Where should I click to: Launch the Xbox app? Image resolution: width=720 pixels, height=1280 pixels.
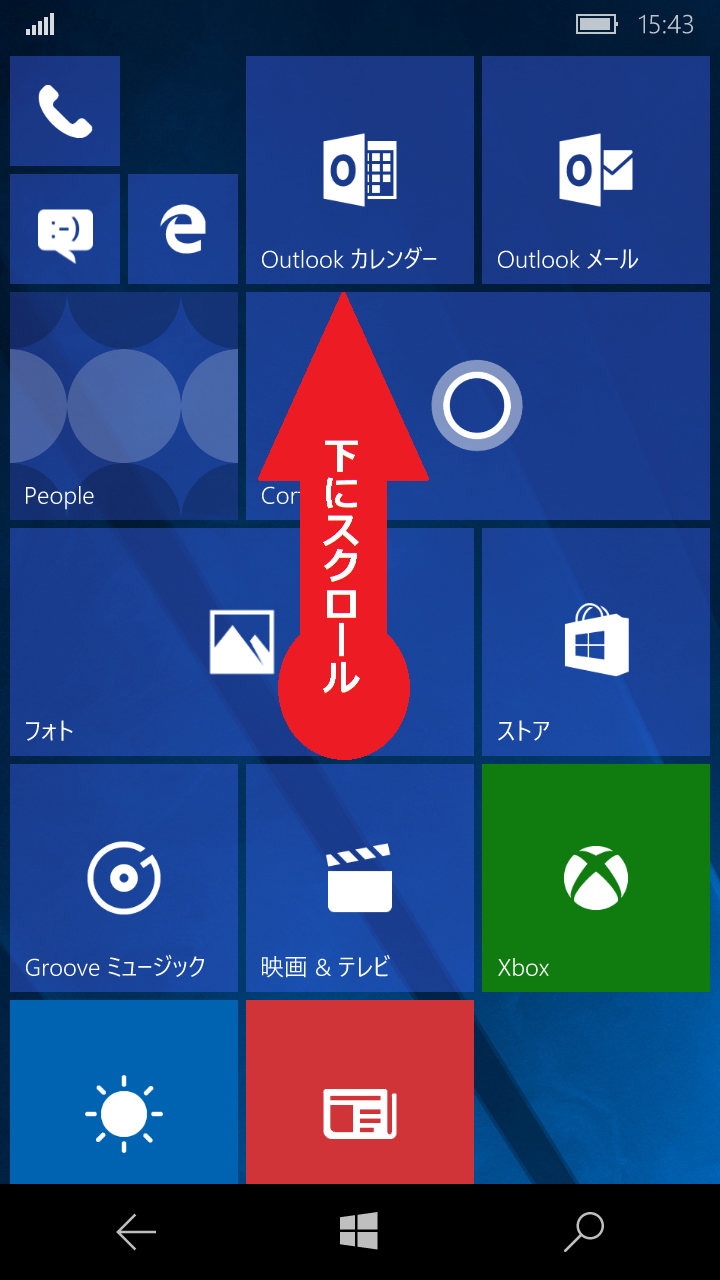point(595,877)
